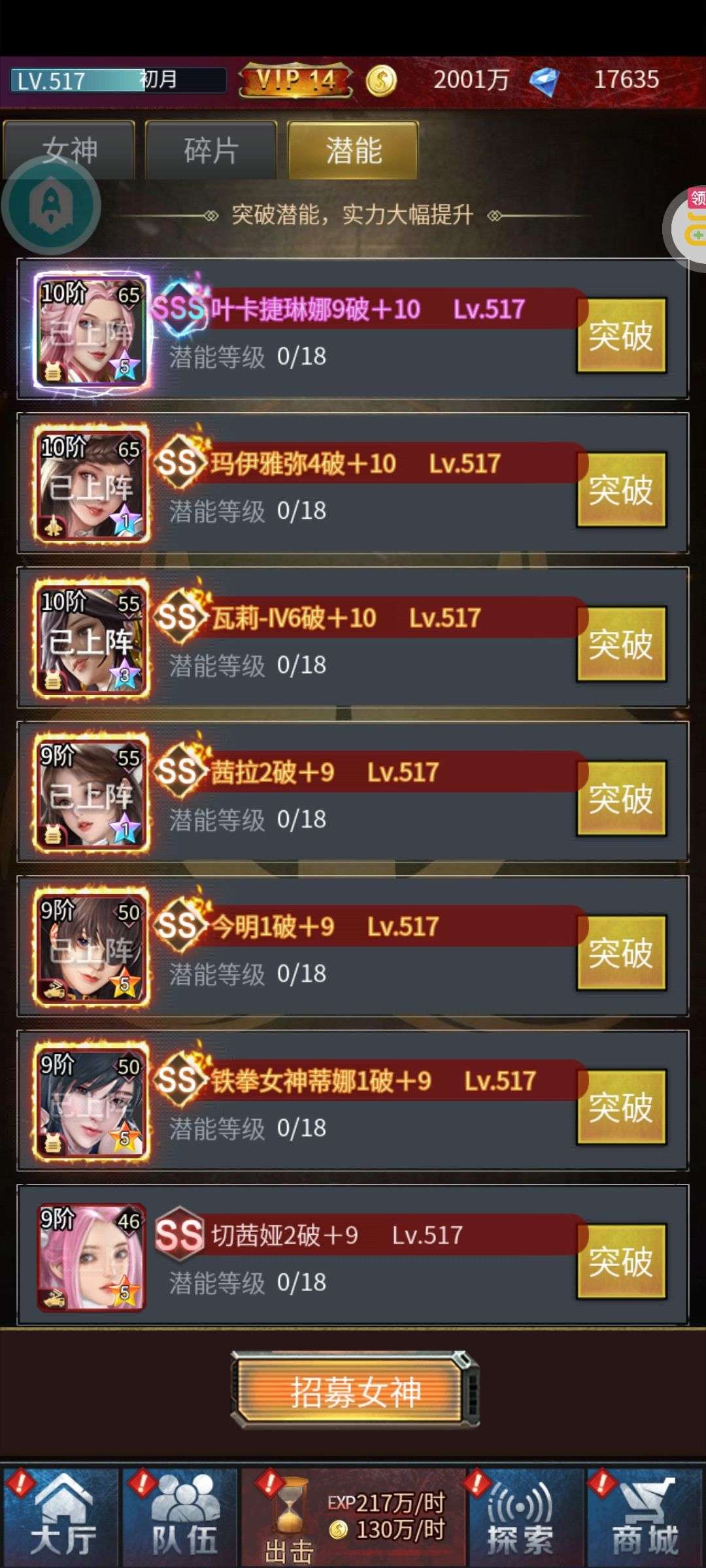
Task: Open the 队伍 tab
Action: (180, 1516)
